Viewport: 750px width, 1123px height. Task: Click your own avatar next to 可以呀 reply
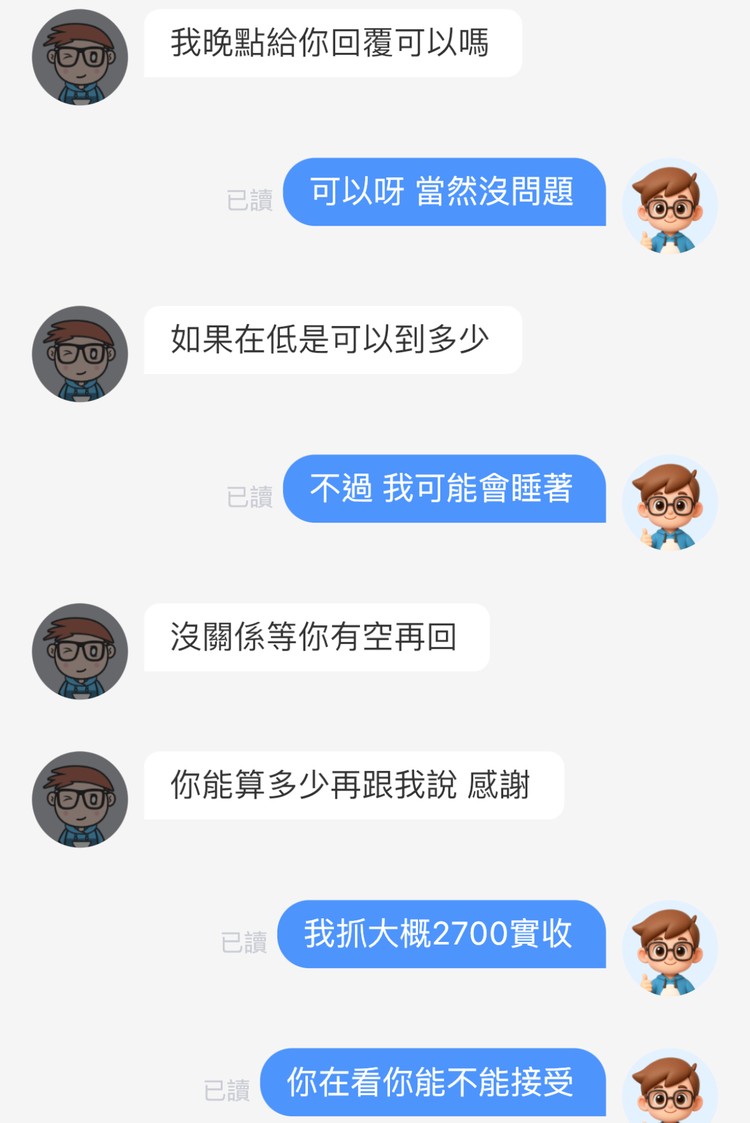point(670,207)
